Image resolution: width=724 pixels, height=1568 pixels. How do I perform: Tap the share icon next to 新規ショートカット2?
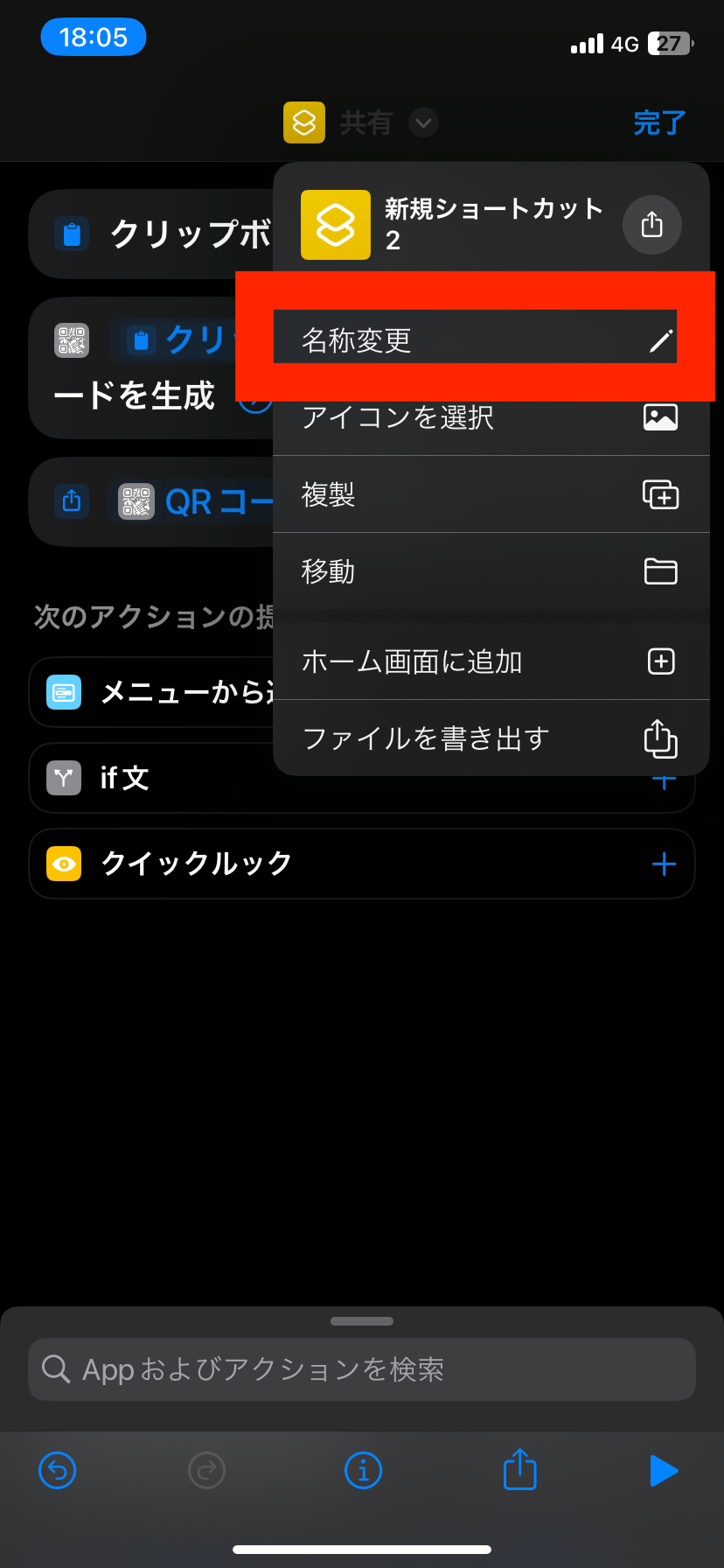[651, 225]
